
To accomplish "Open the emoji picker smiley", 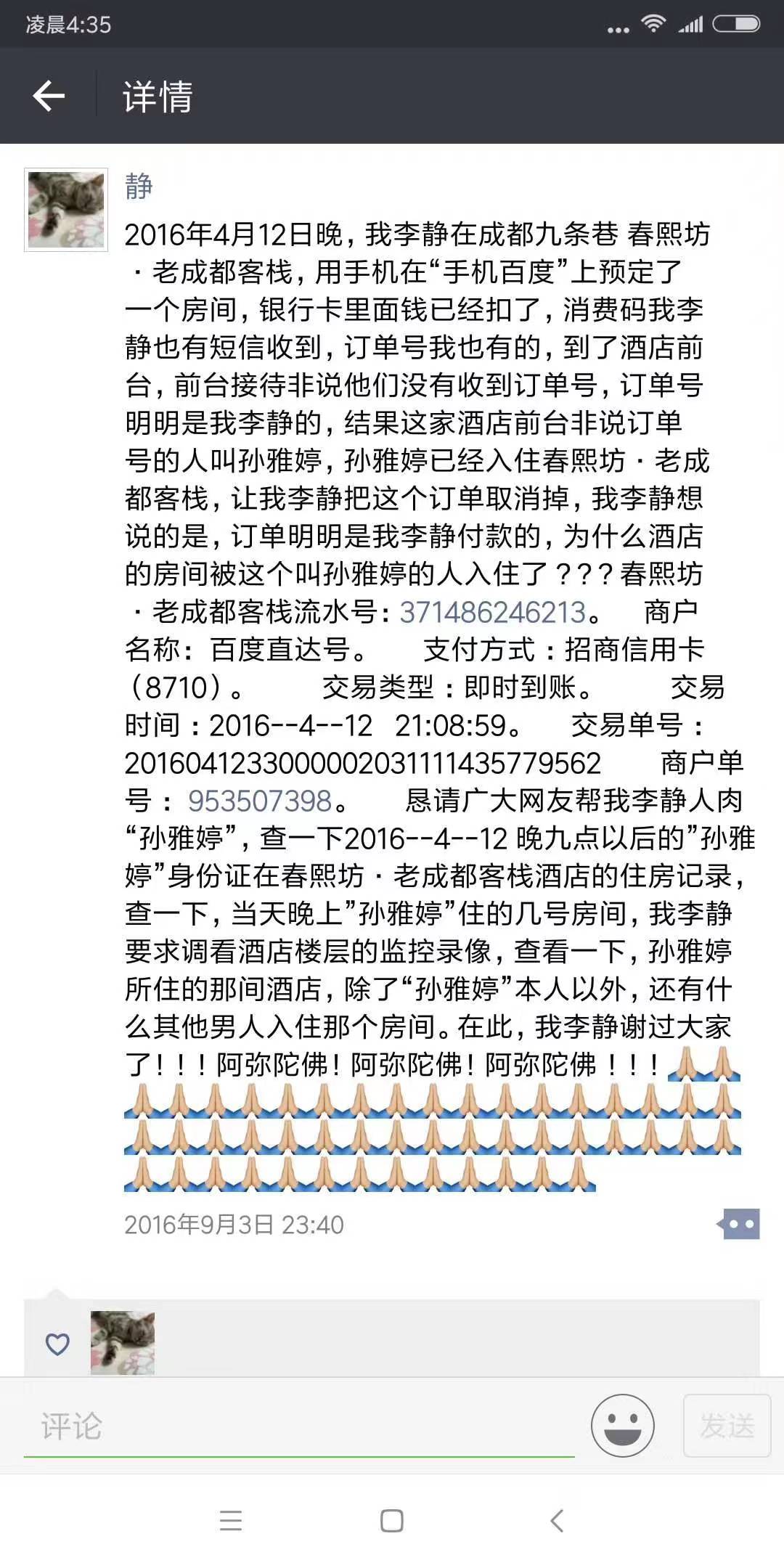I will [622, 1426].
